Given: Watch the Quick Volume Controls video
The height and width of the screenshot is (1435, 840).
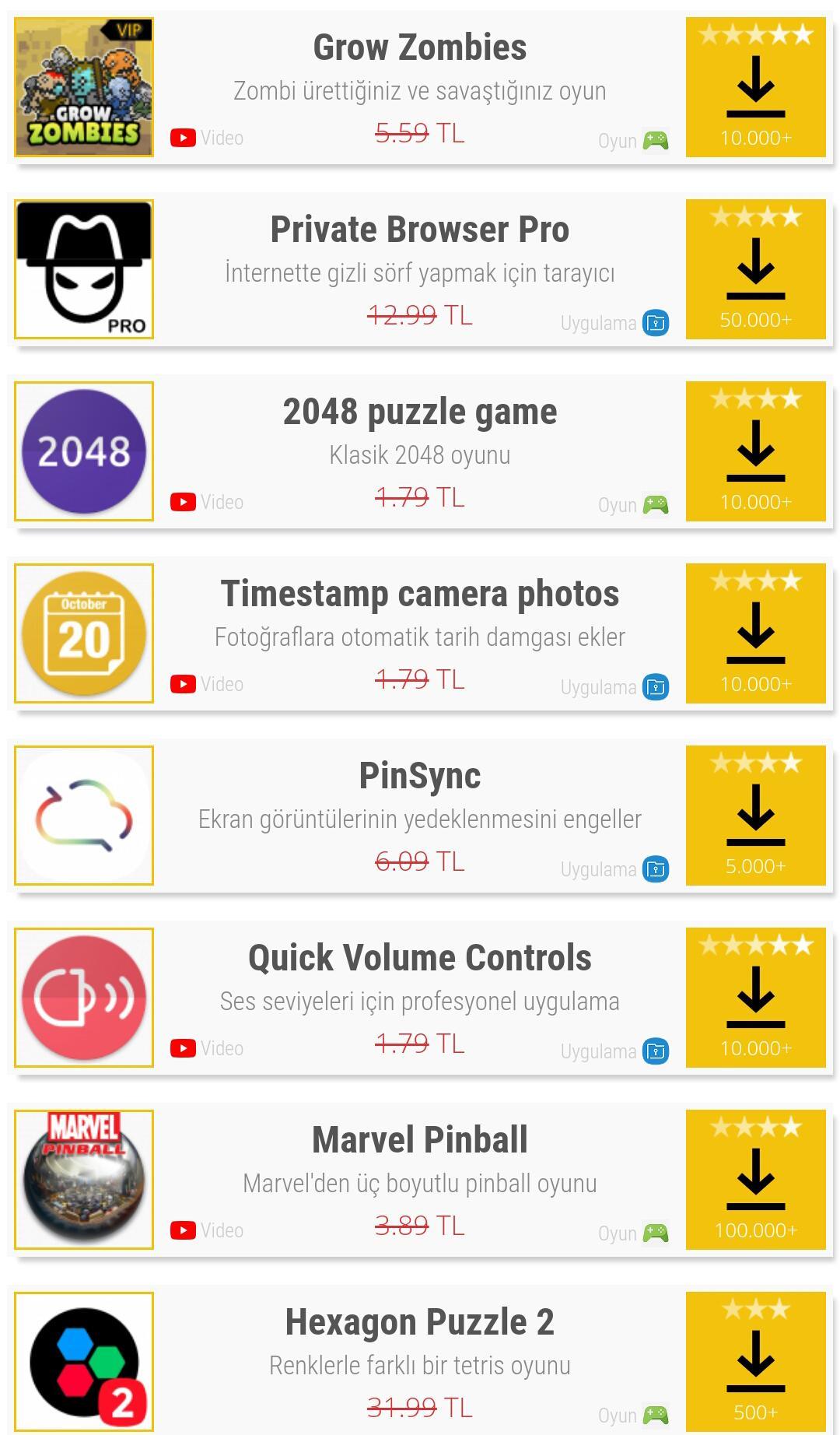Looking at the screenshot, I should tap(207, 1049).
